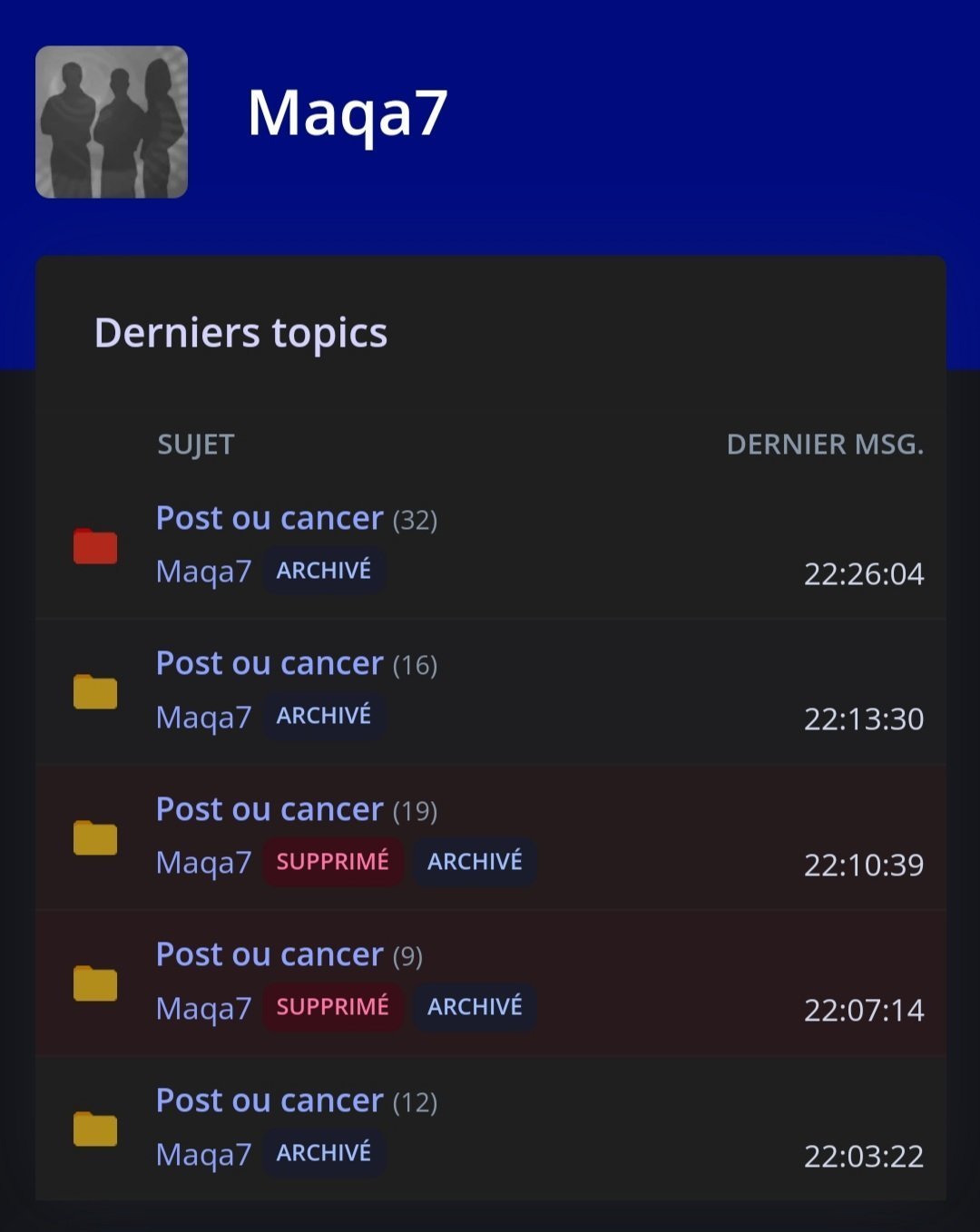The height and width of the screenshot is (1232, 980).
Task: Open the 'Post ou cancer' topic with 16 messages
Action: 269,663
